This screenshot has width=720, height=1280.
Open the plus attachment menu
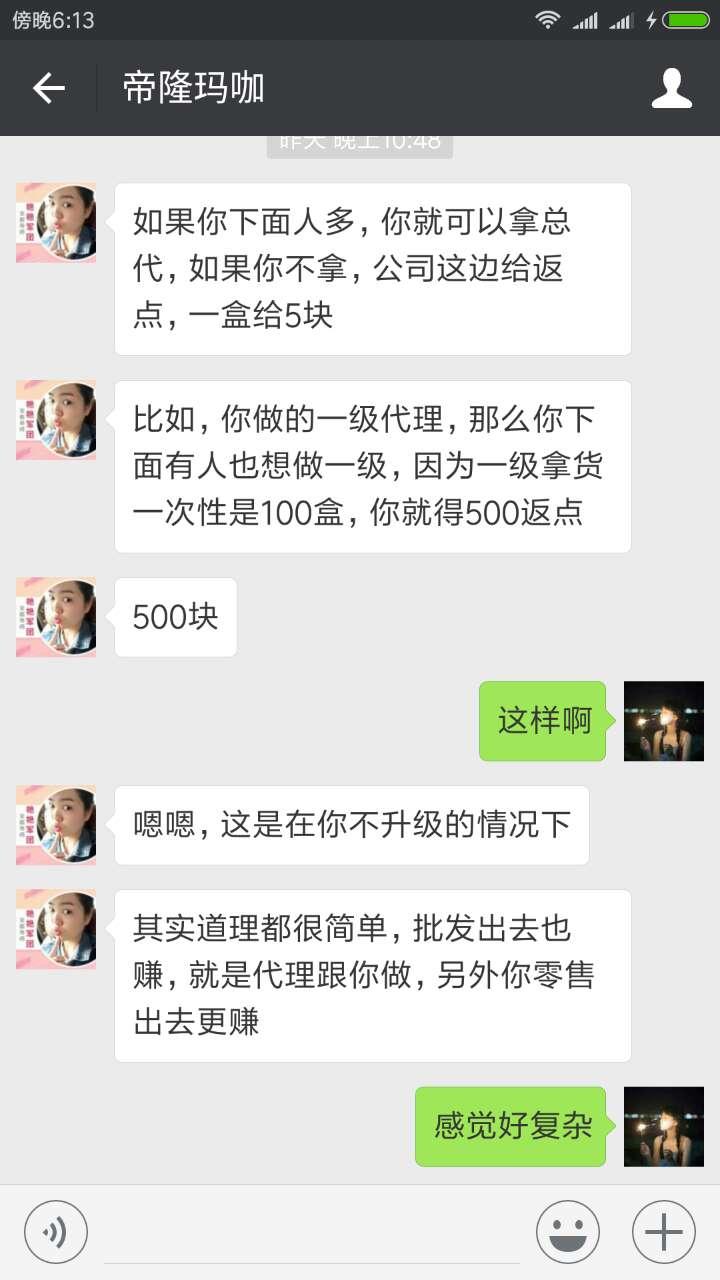pos(663,1231)
